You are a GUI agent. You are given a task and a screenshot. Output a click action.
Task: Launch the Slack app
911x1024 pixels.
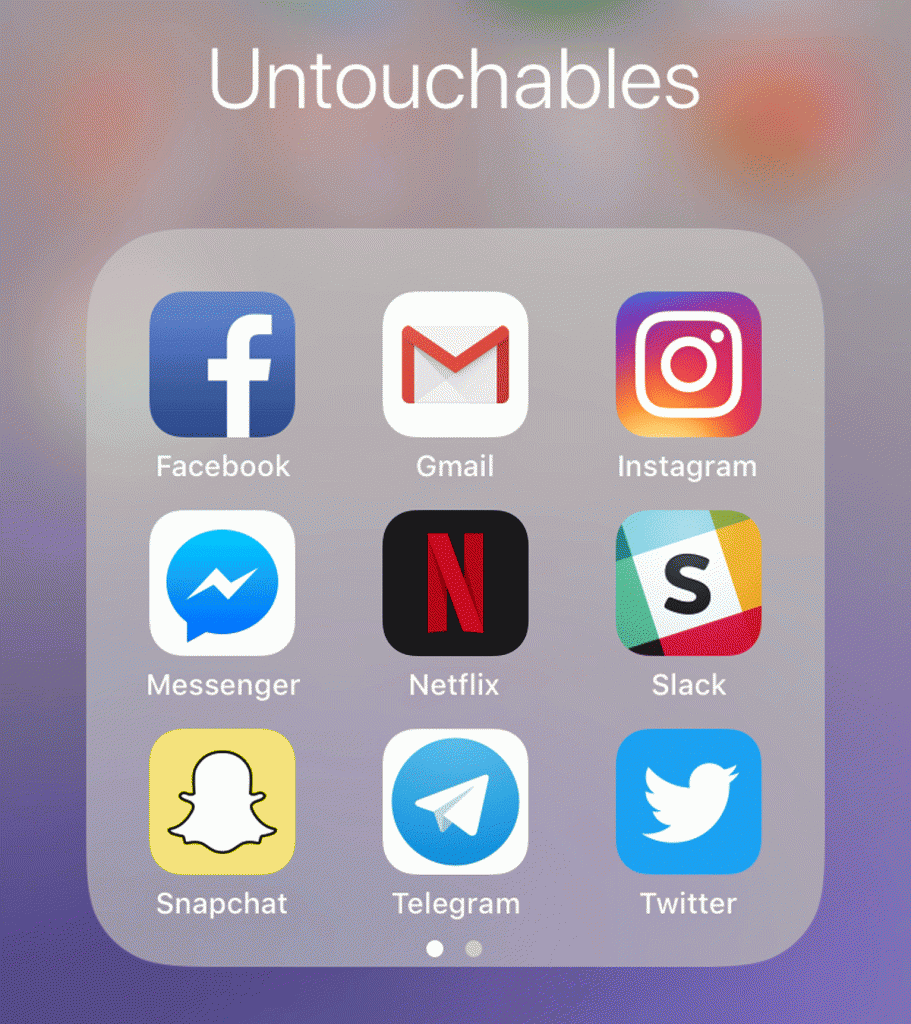tap(688, 583)
